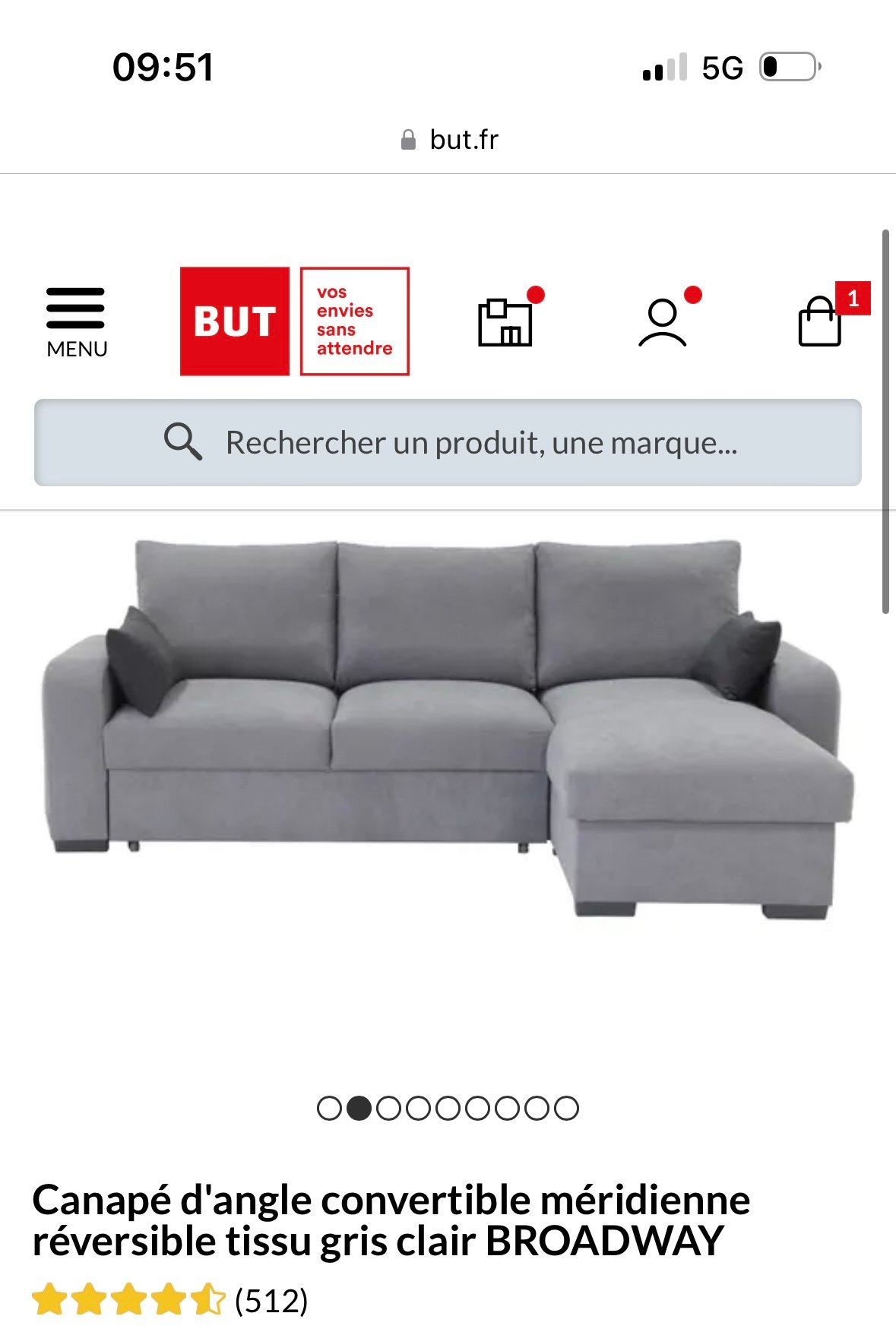Open the 512 customer reviews

[271, 1301]
